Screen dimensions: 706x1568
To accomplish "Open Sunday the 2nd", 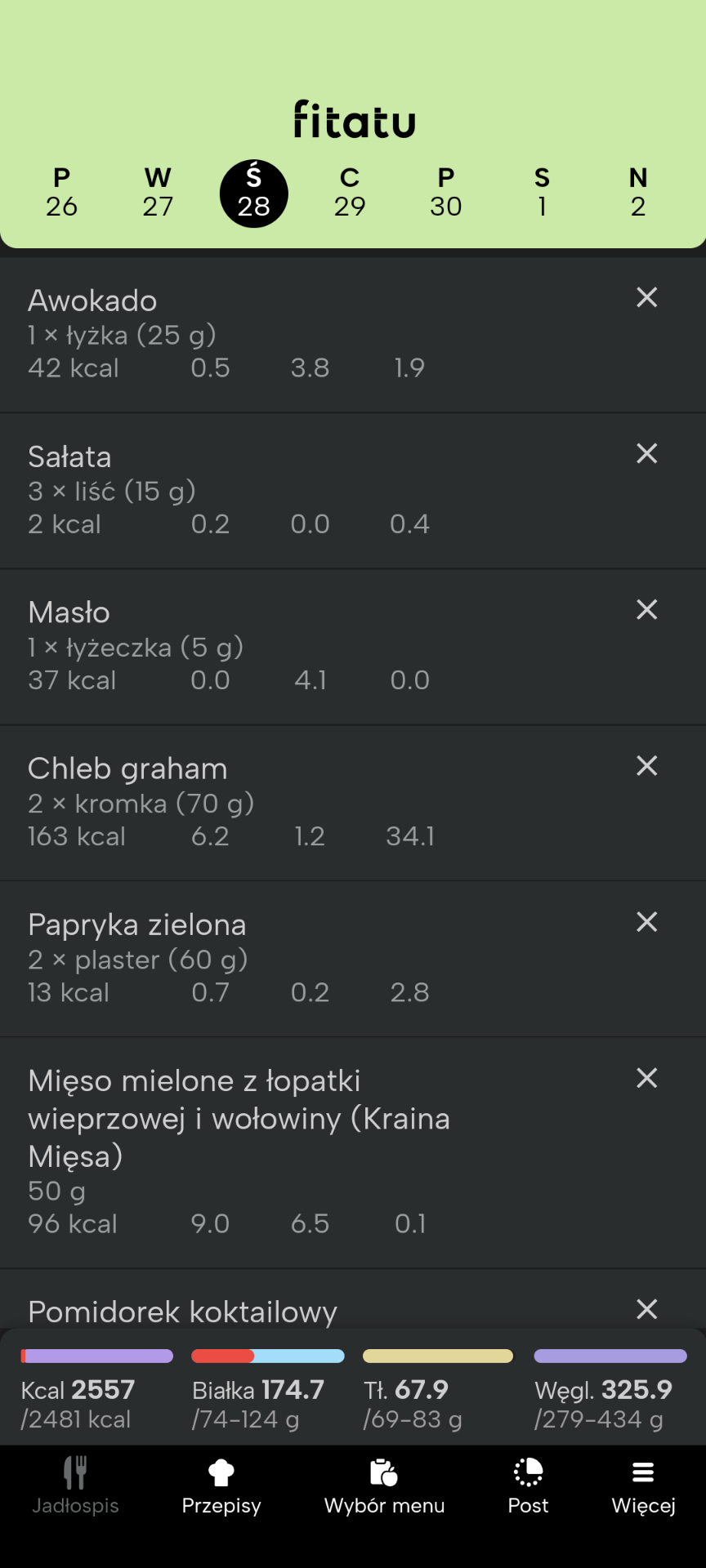I will pyautogui.click(x=638, y=193).
